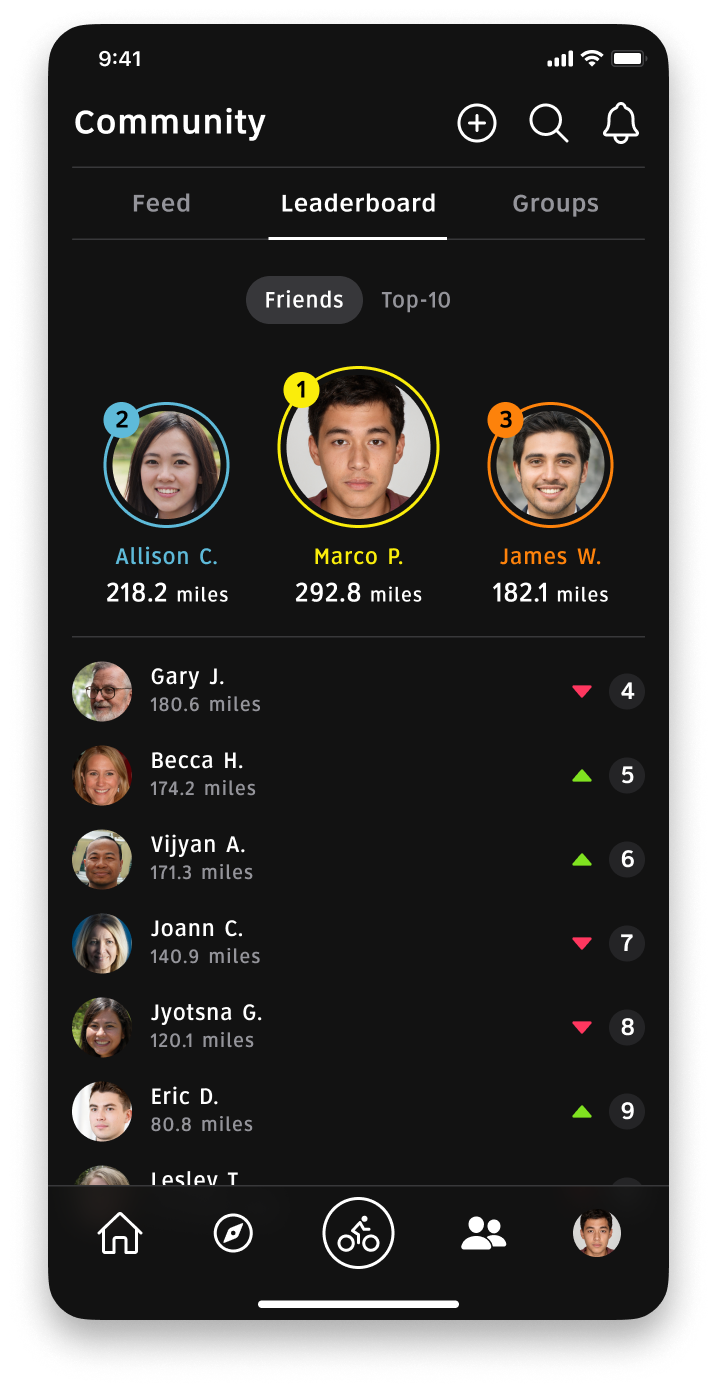
Task: Tap the add (plus) icon
Action: pos(477,124)
